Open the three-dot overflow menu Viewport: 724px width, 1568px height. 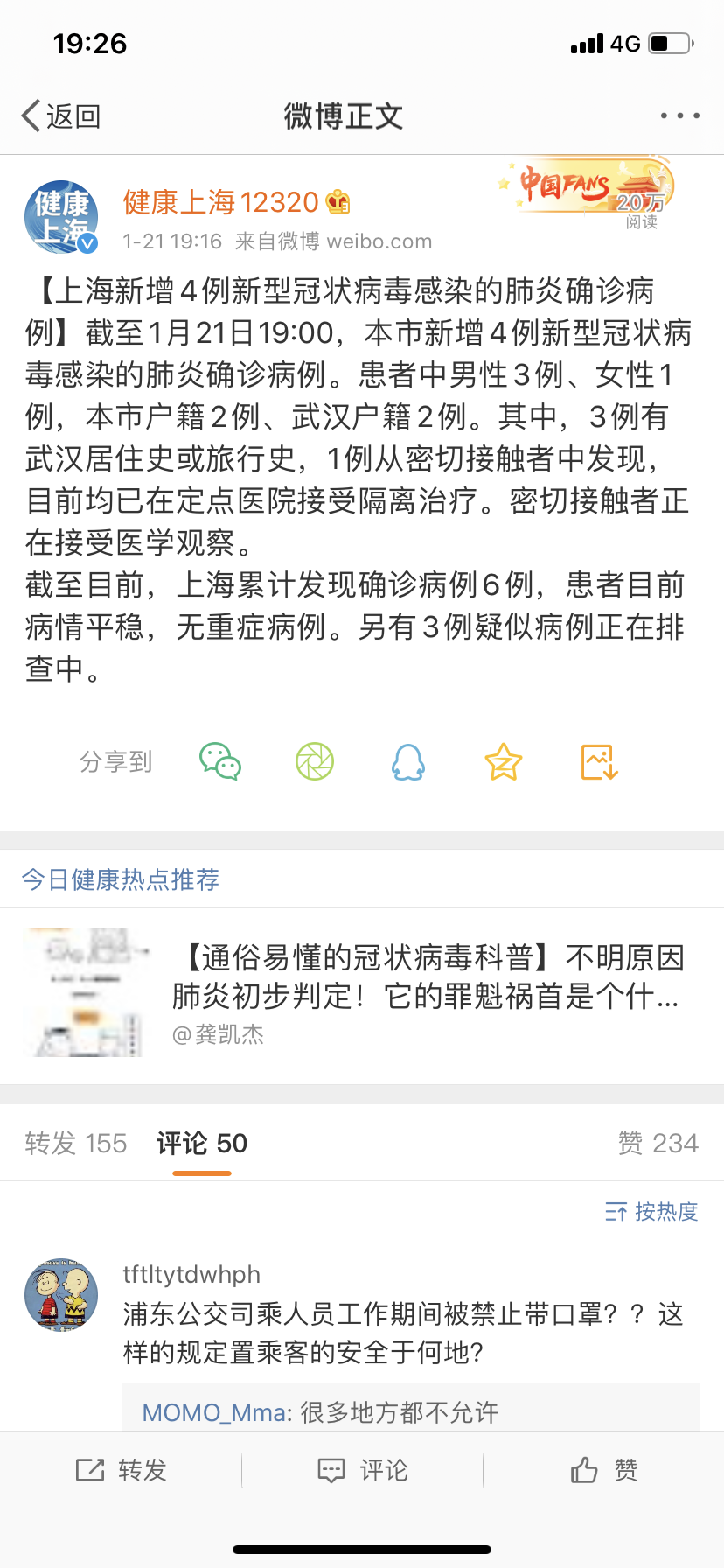pos(679,115)
